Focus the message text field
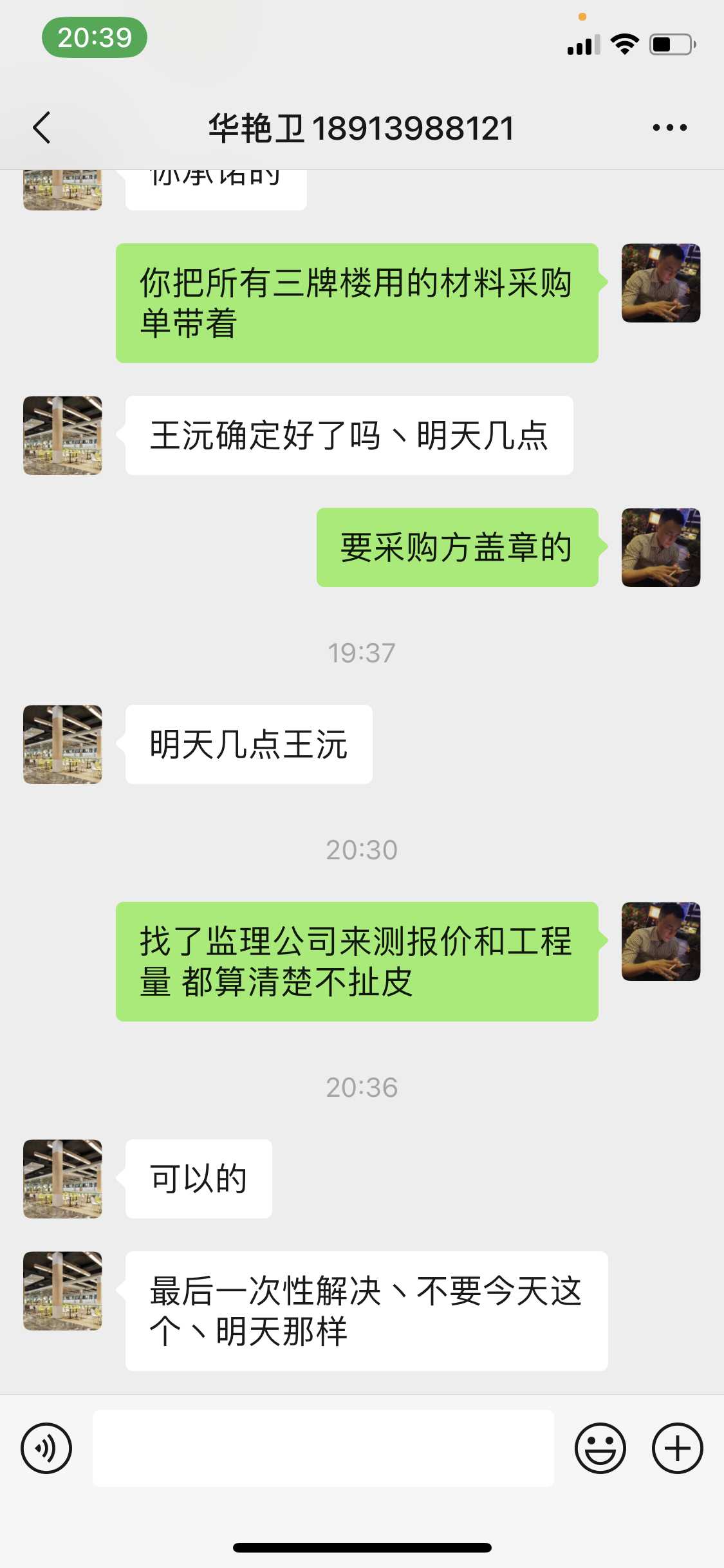The image size is (724, 1568). coord(323,1448)
